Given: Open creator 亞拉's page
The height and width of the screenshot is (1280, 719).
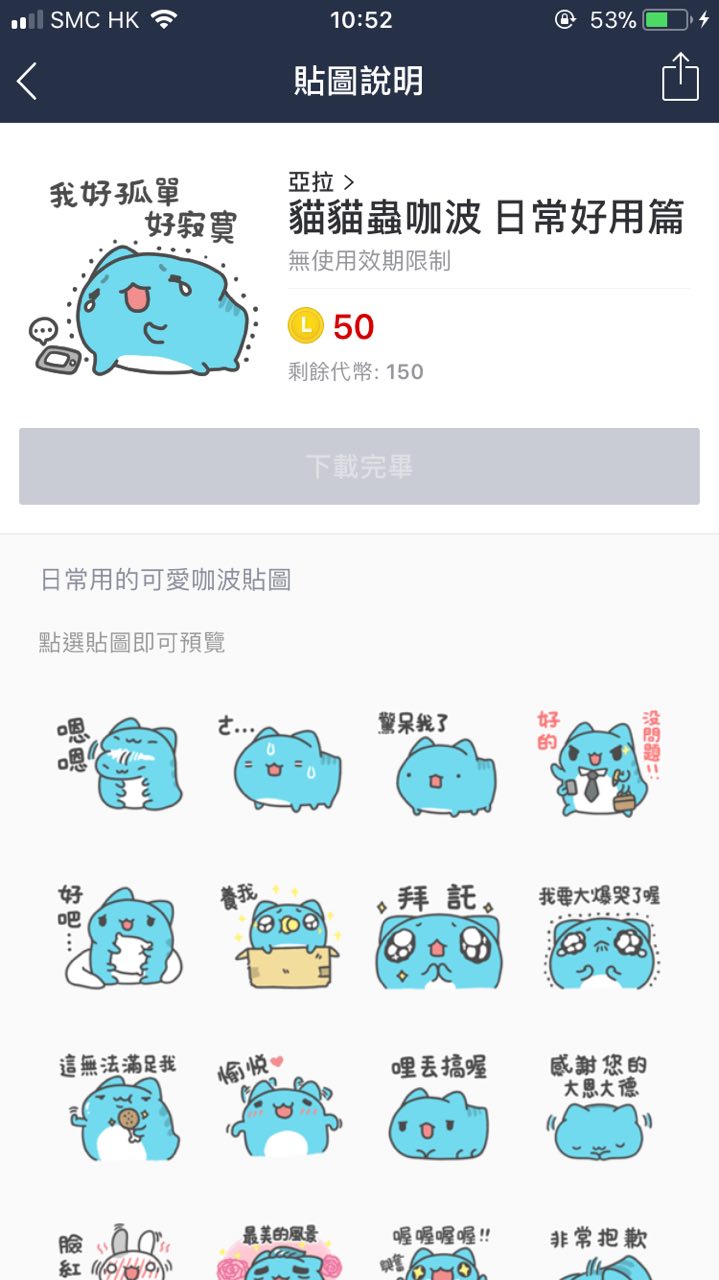Looking at the screenshot, I should [x=321, y=182].
